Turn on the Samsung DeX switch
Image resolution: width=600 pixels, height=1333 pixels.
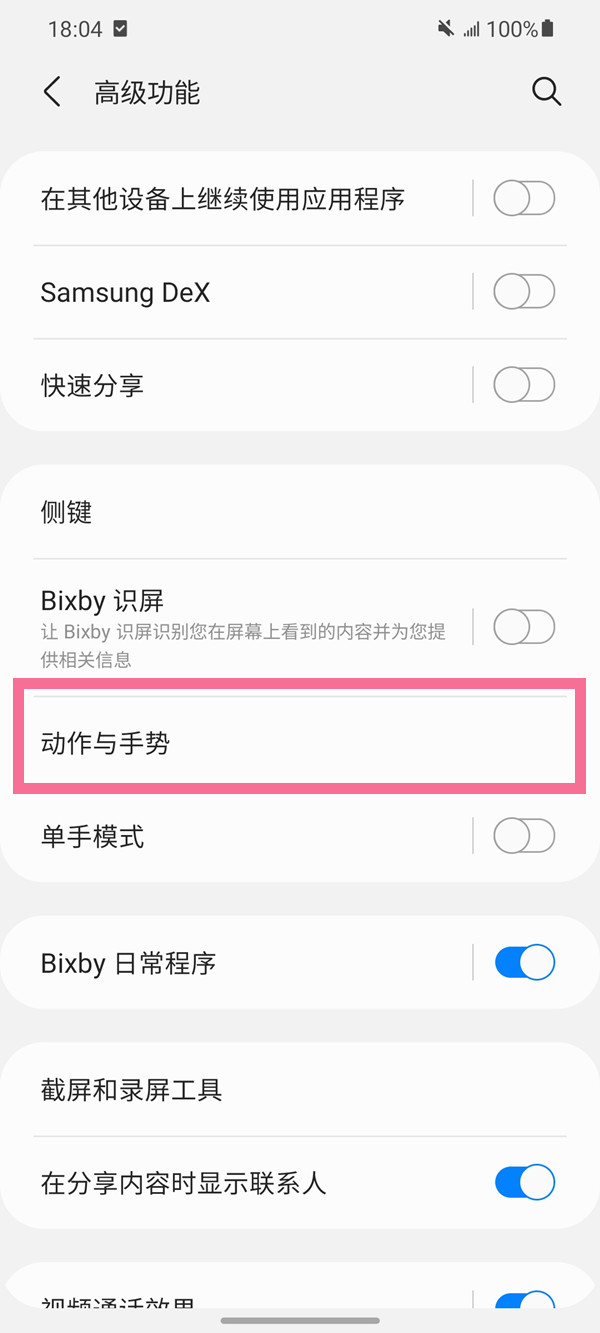[524, 293]
